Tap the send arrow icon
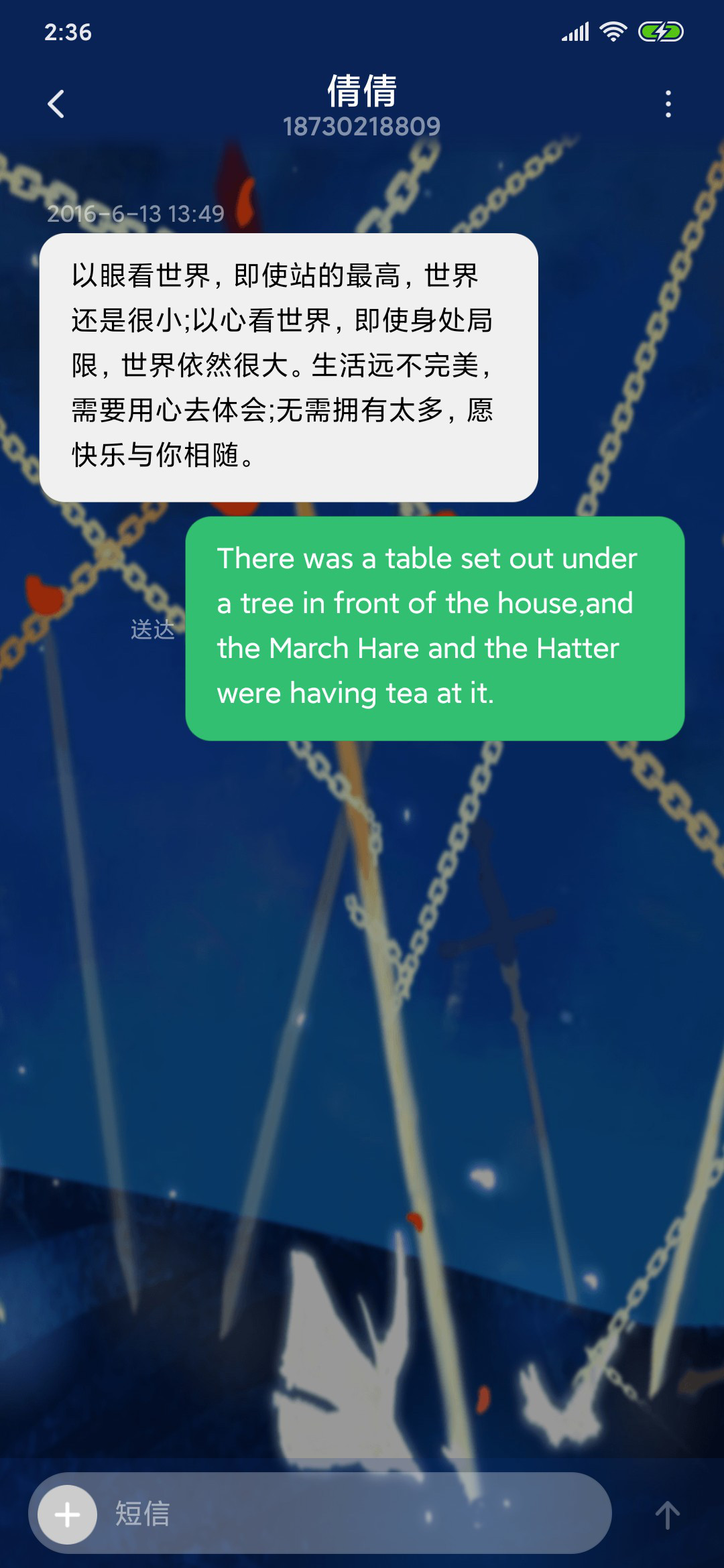 click(x=668, y=1515)
